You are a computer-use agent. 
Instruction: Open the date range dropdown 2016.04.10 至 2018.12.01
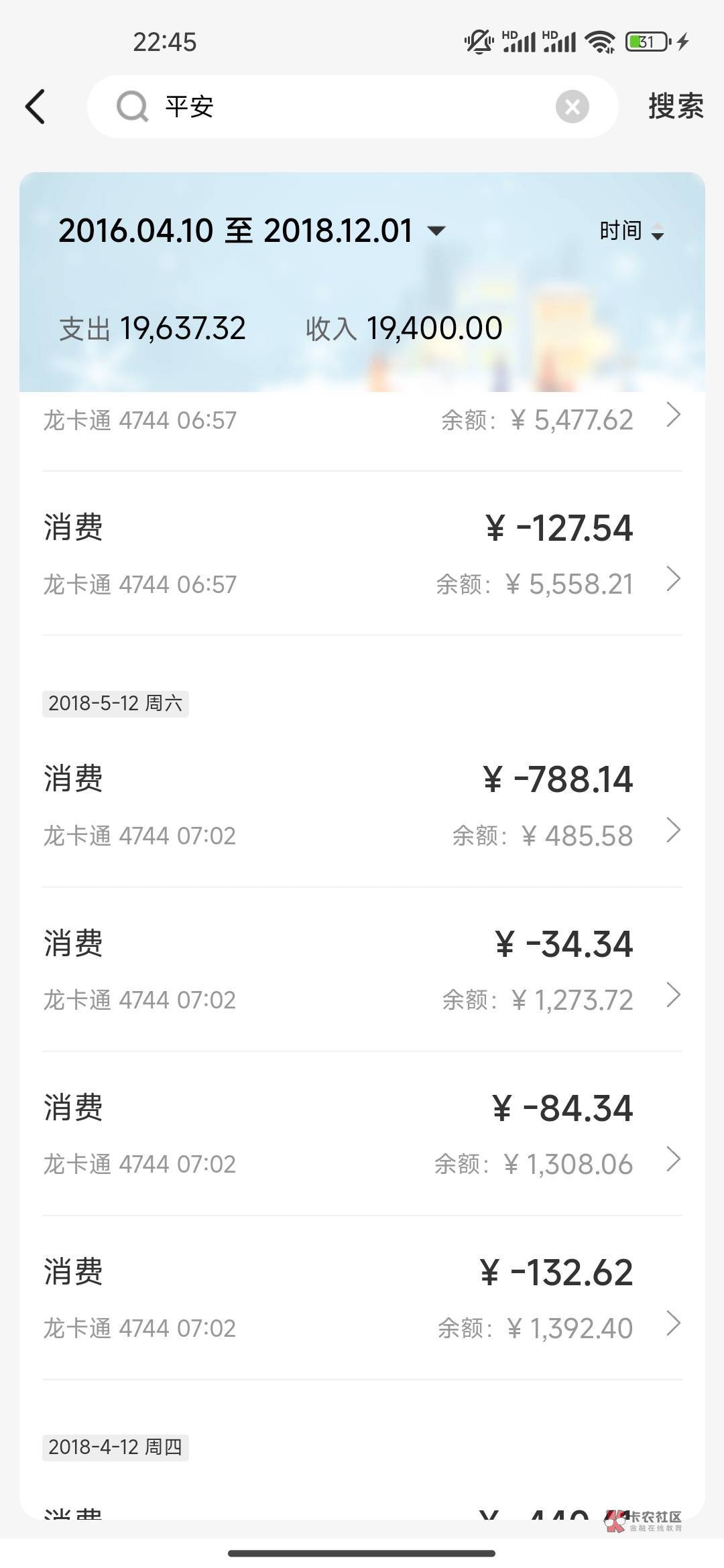coord(252,231)
